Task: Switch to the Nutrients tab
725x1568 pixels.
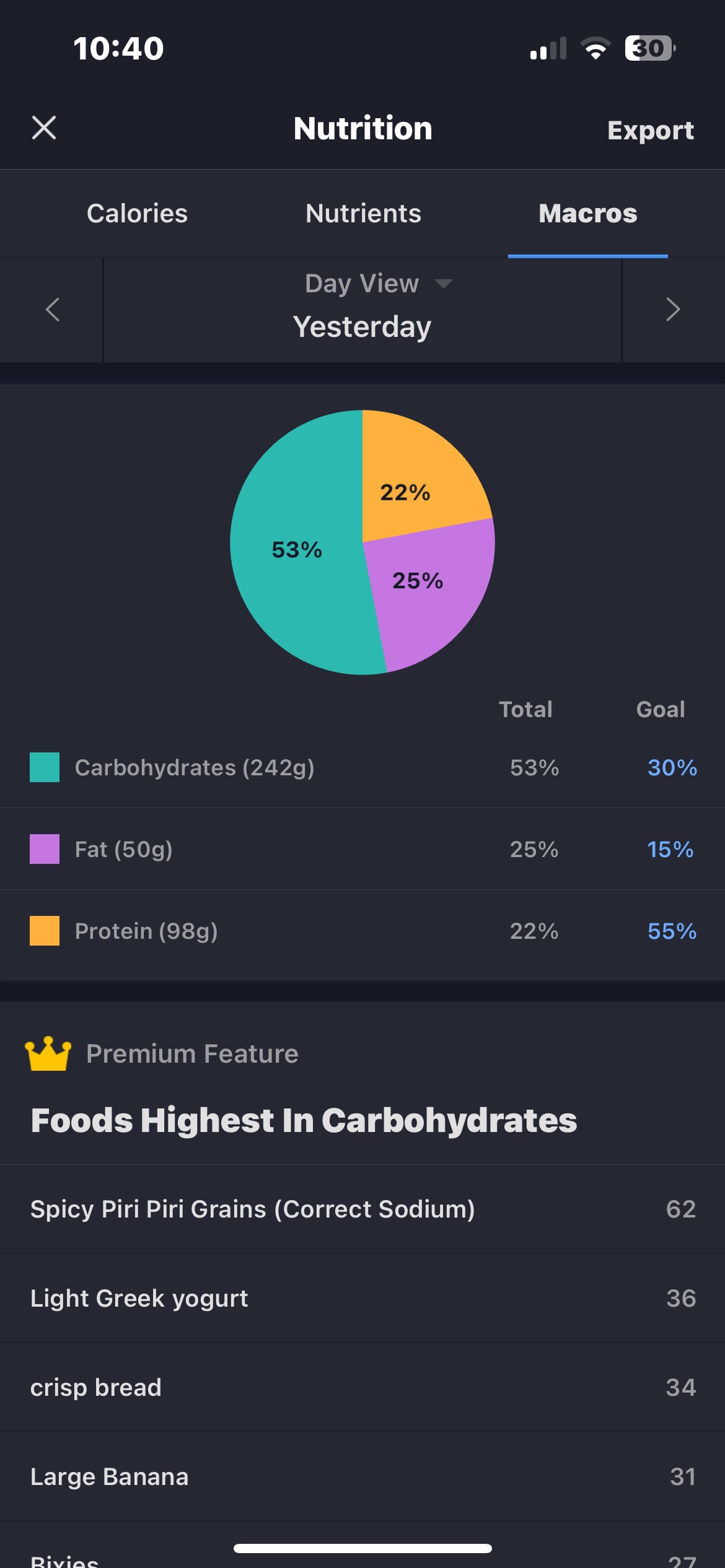Action: [x=362, y=213]
